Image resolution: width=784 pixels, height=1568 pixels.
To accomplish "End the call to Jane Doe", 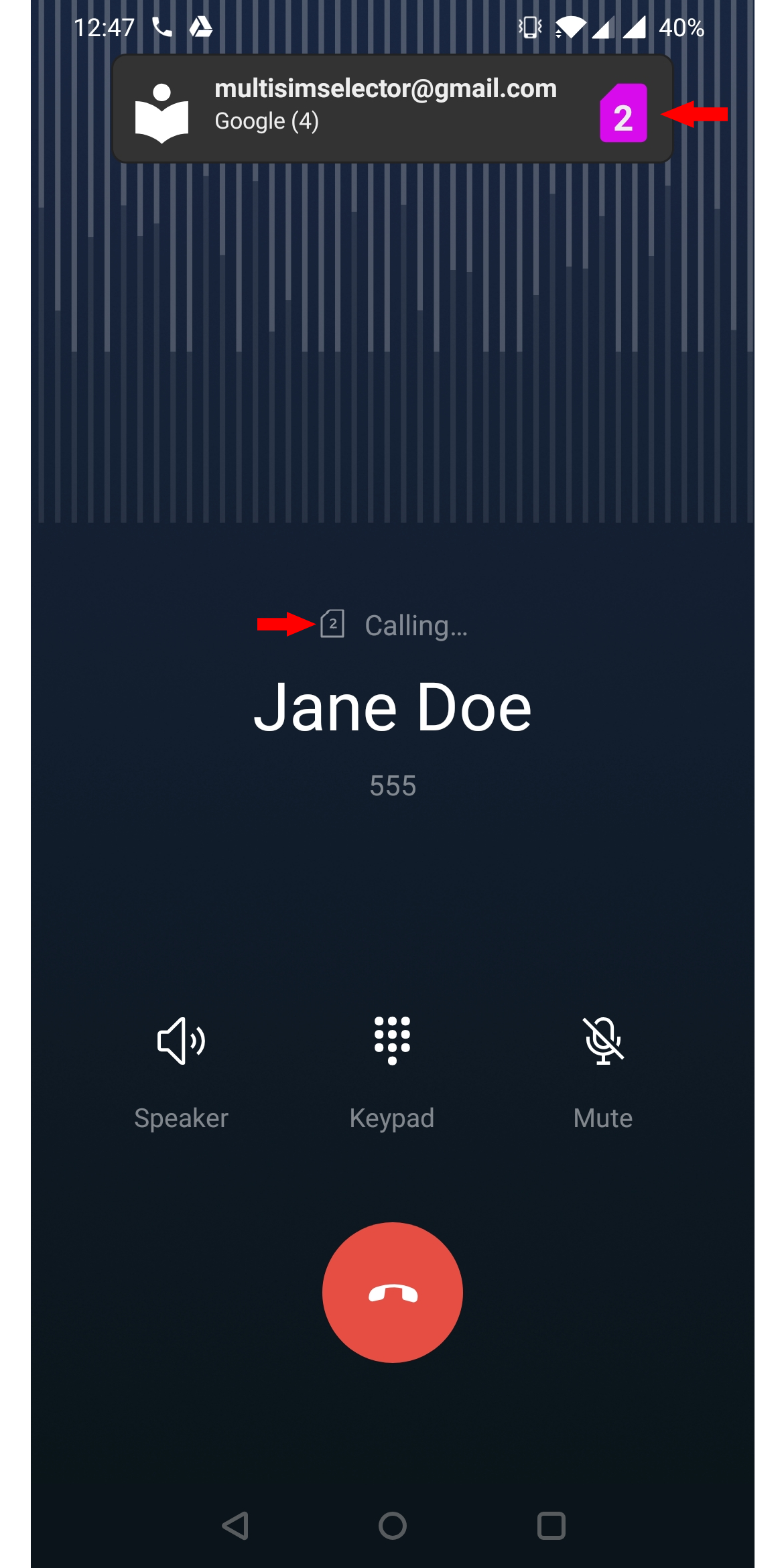I will pyautogui.click(x=393, y=1293).
